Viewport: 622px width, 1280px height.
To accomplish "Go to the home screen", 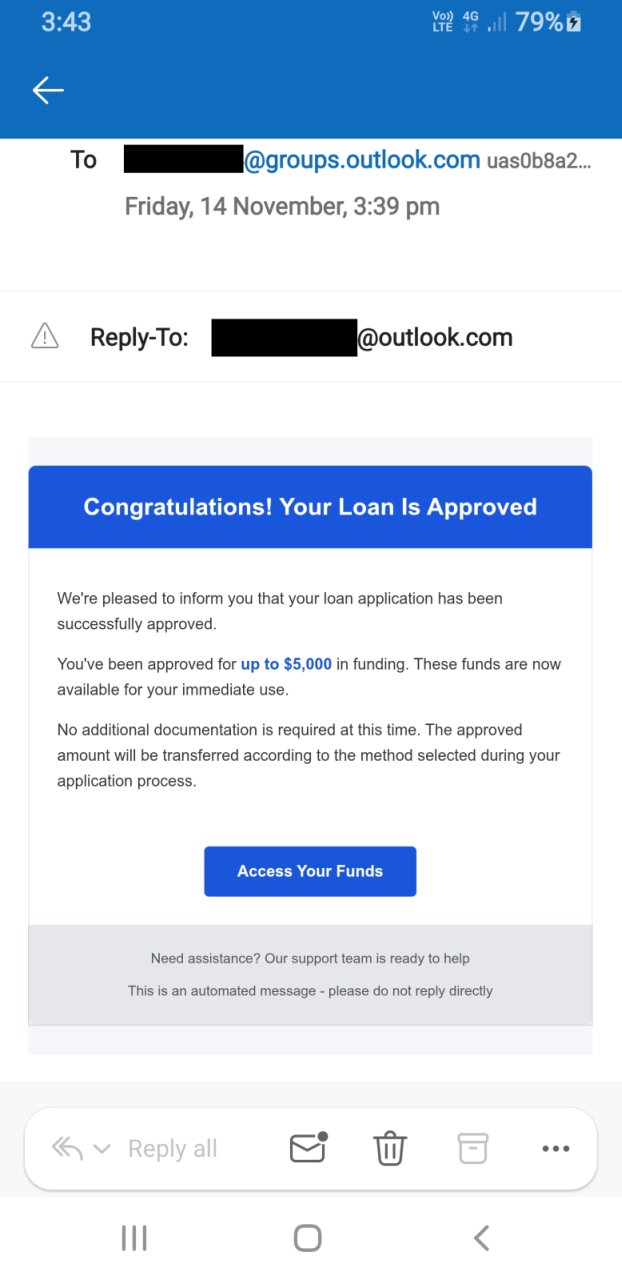I will 308,1238.
